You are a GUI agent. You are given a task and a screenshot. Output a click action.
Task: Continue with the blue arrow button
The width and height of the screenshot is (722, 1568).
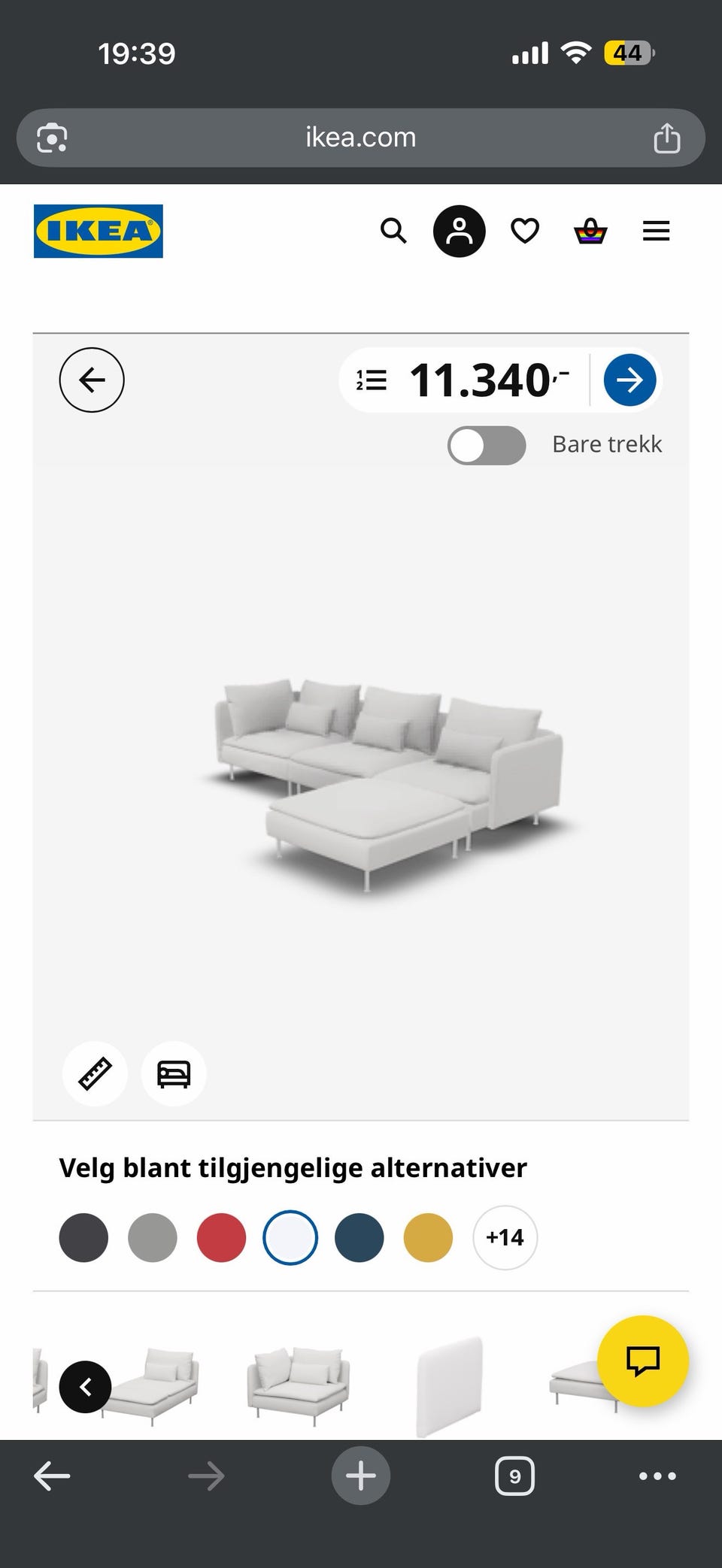(629, 380)
